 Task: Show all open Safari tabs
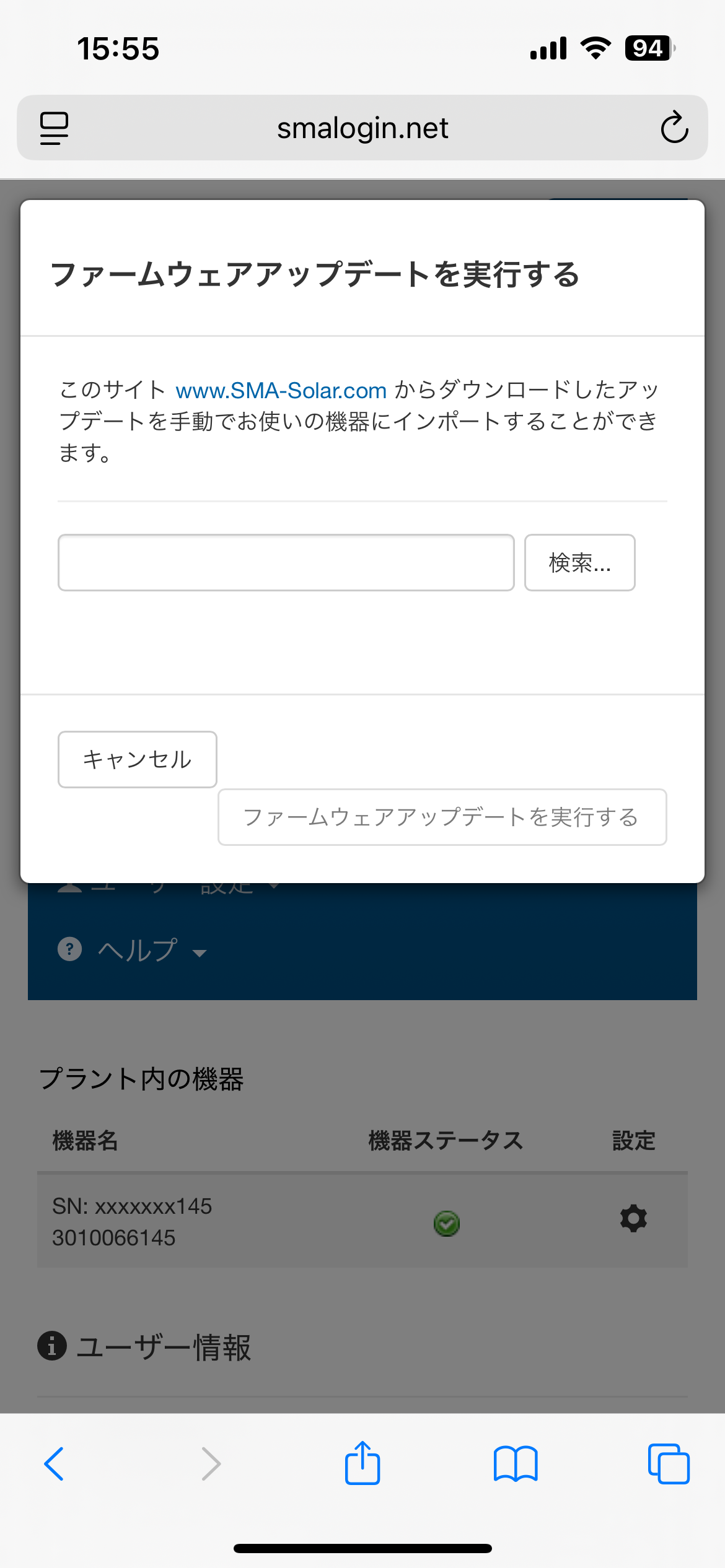tap(668, 1464)
